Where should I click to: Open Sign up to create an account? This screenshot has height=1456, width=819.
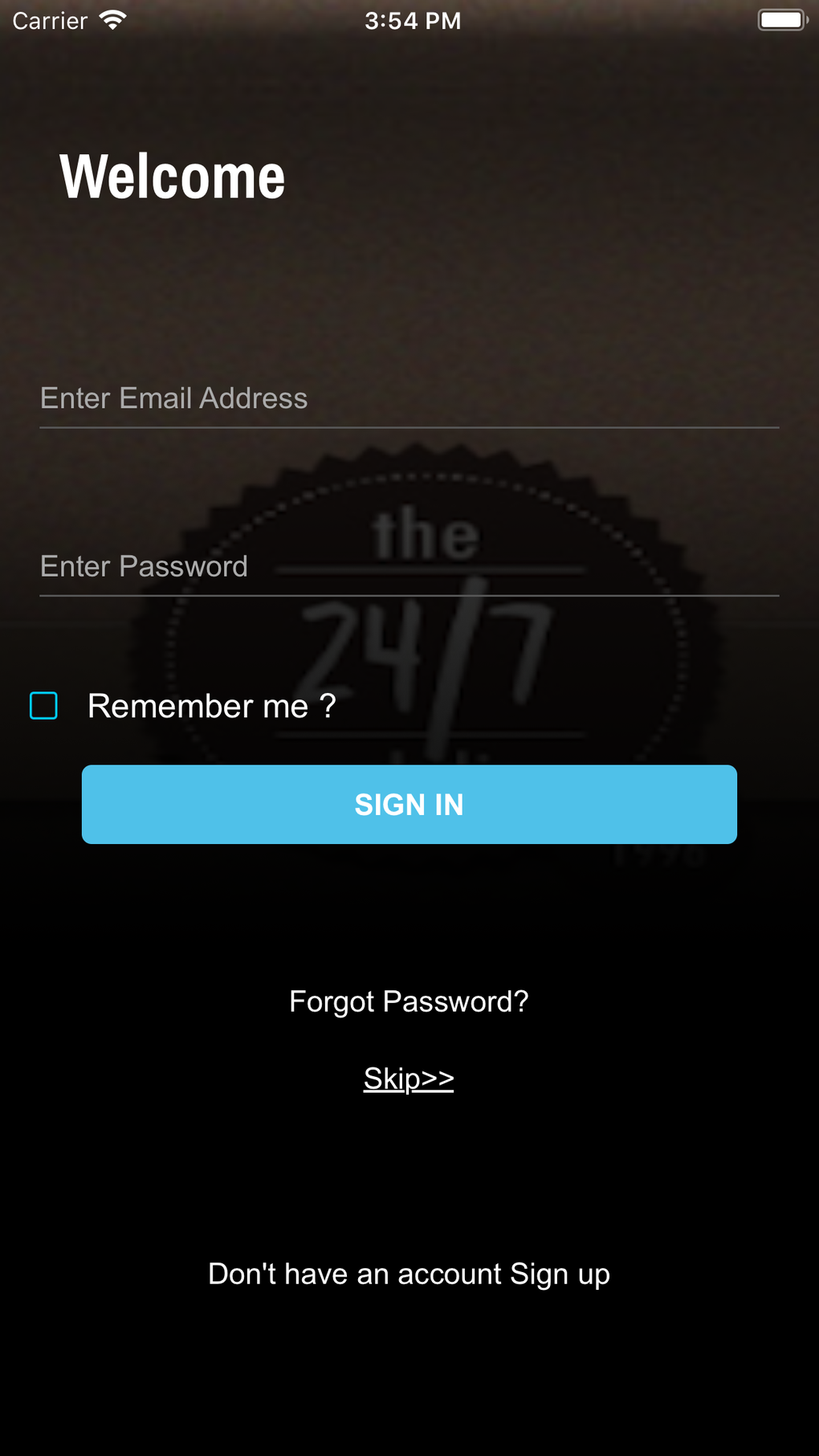point(559,1275)
